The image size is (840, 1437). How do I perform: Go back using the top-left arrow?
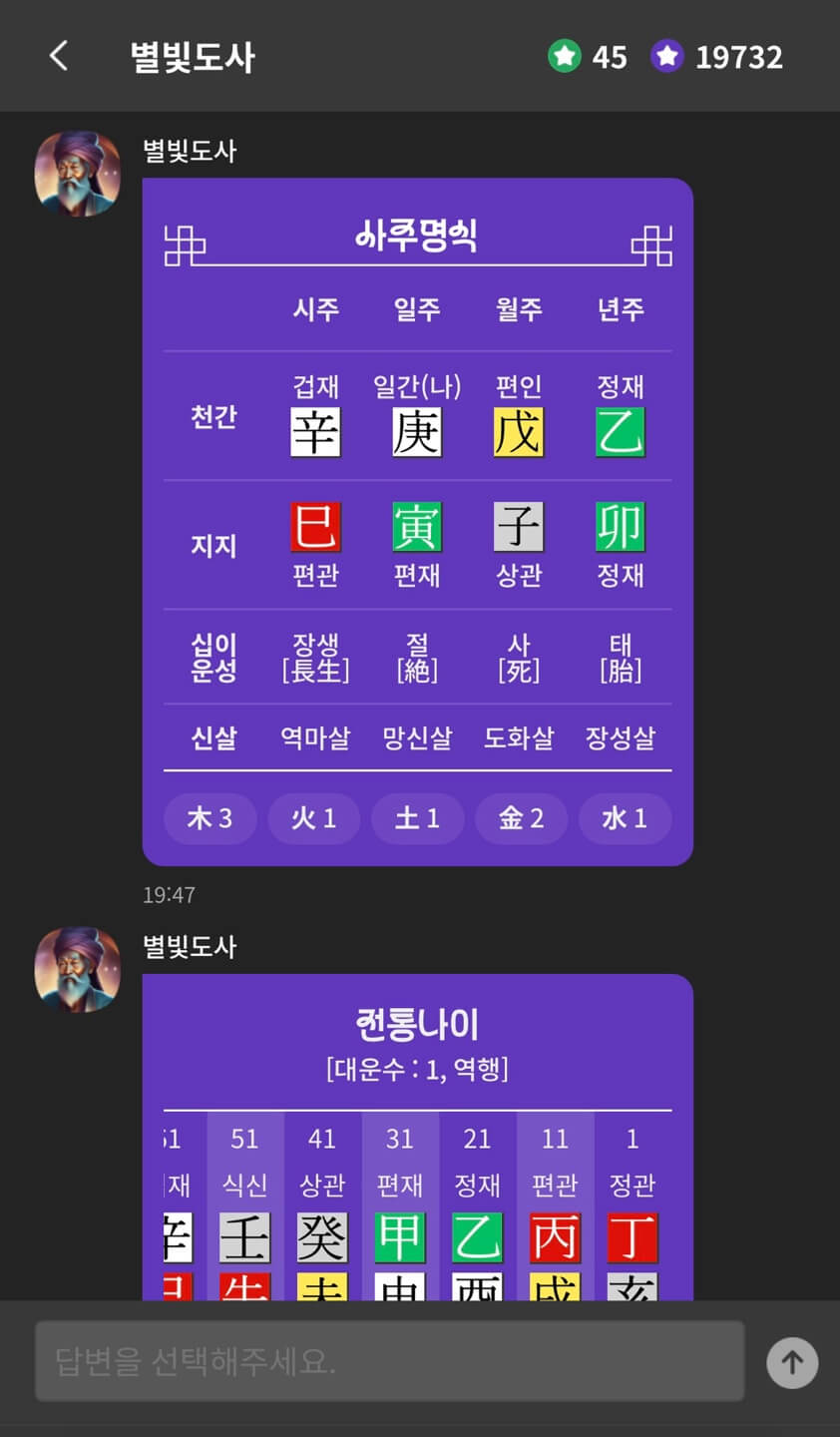(59, 56)
